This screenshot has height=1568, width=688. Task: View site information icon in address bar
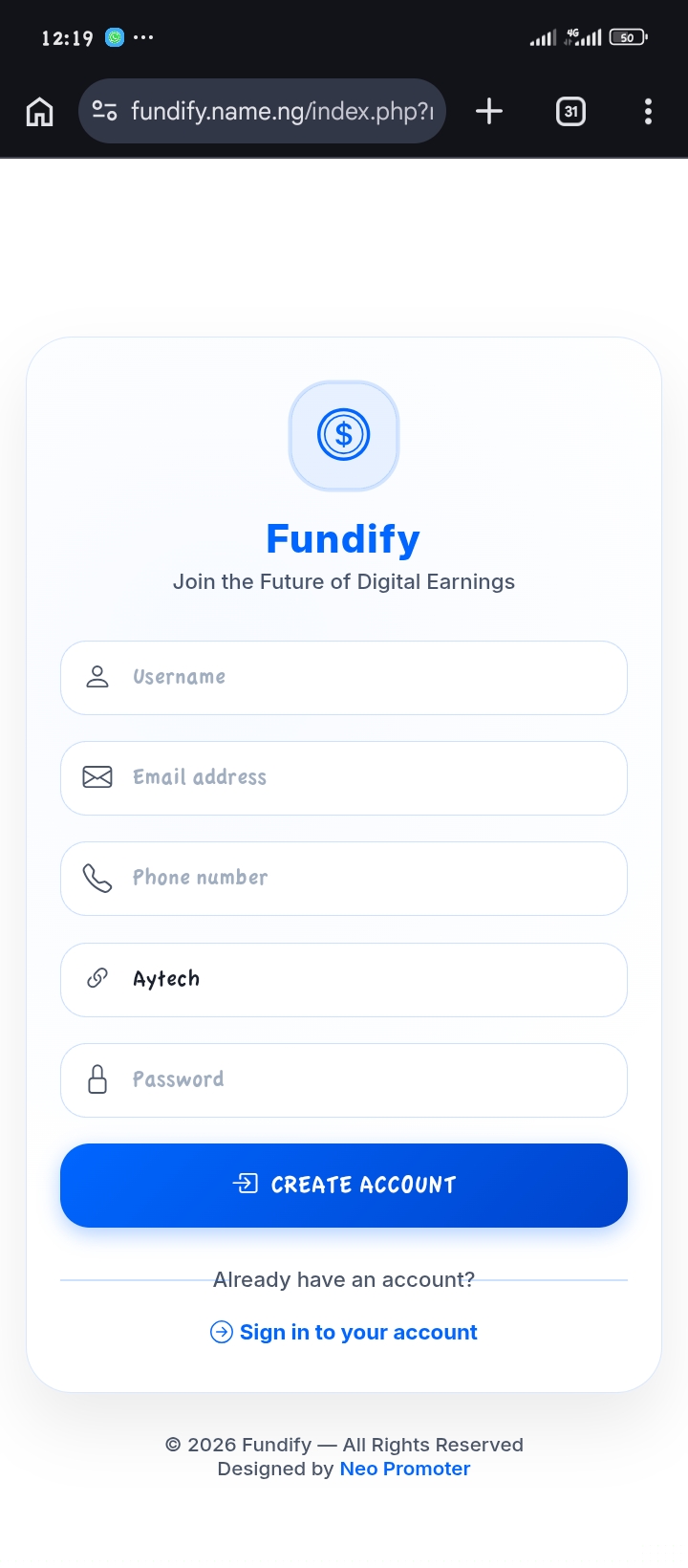(x=104, y=112)
